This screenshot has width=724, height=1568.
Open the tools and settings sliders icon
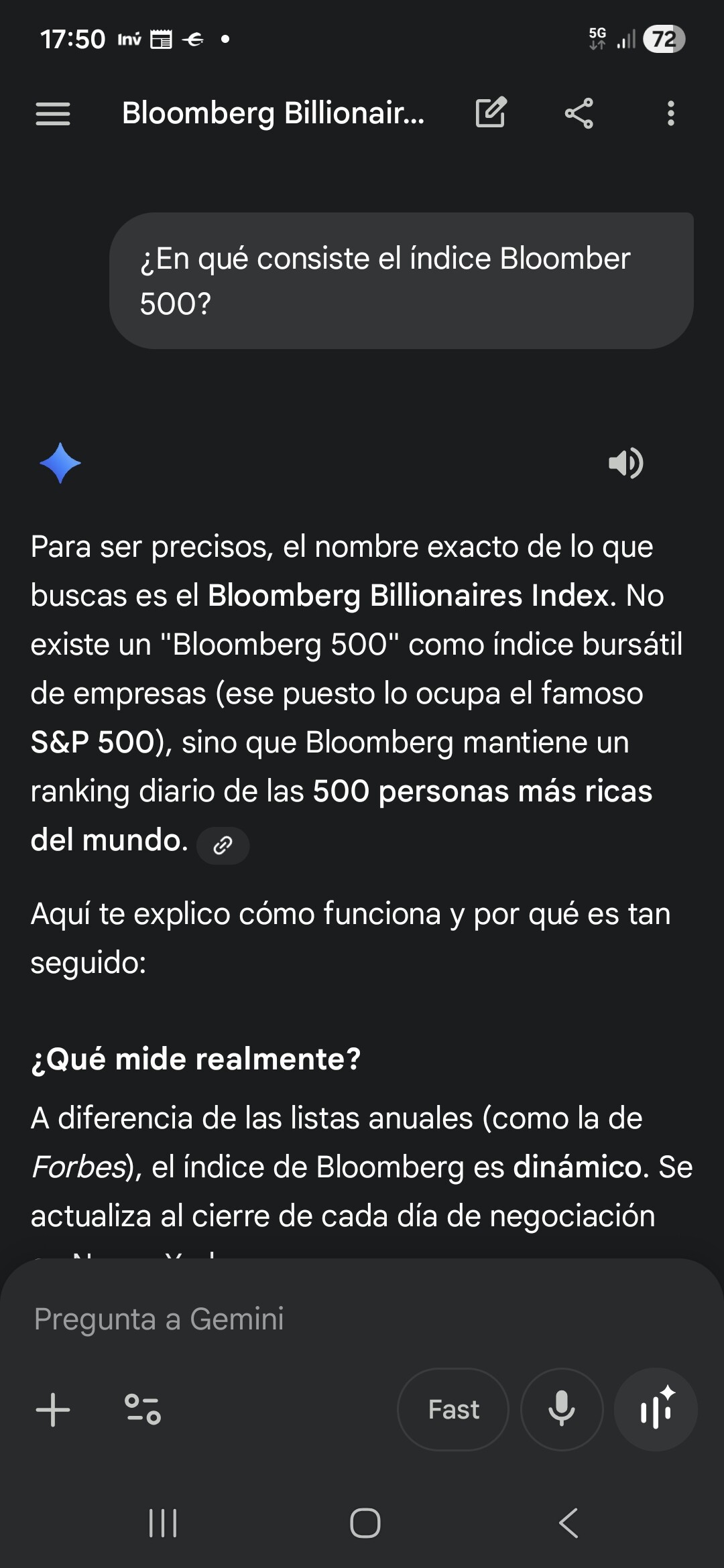[x=143, y=1409]
